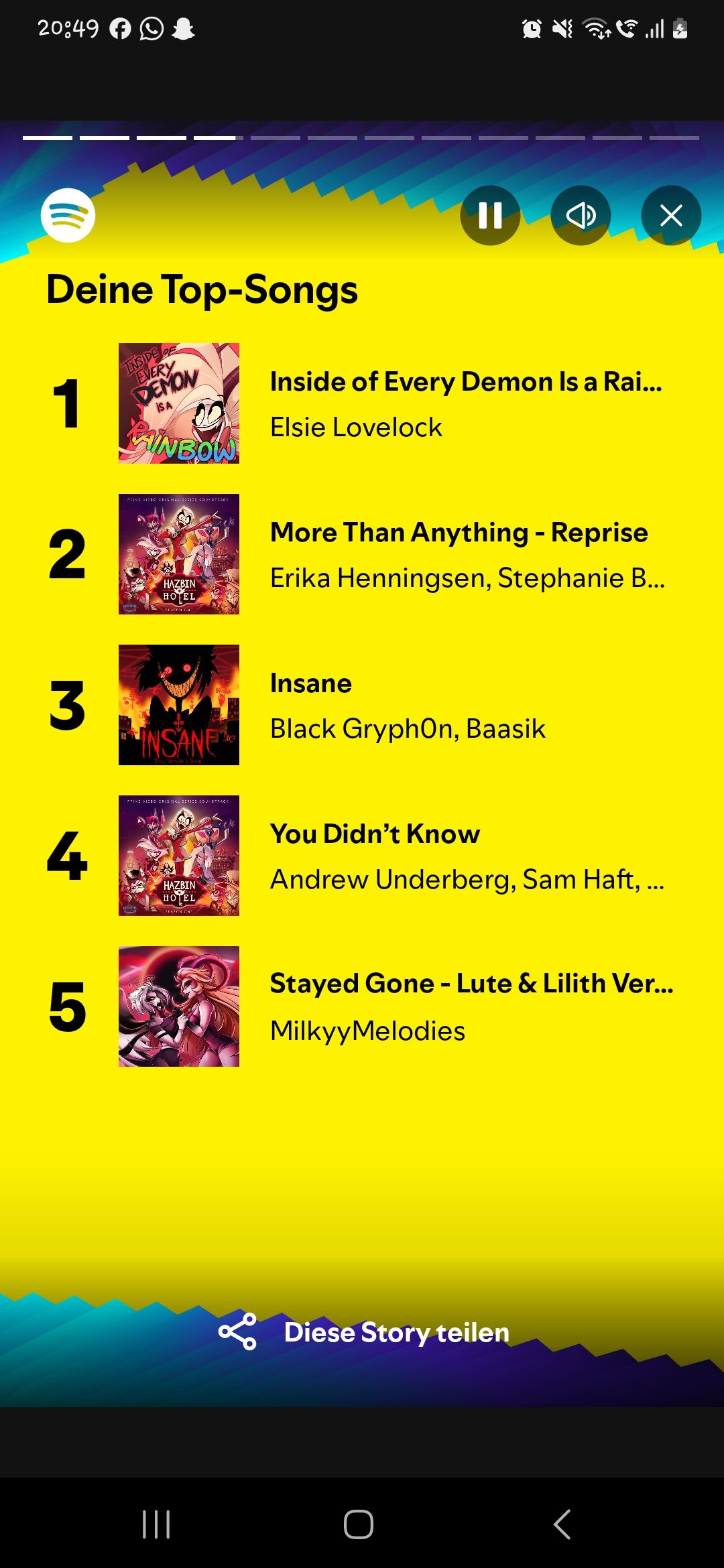Mute the story sound
The height and width of the screenshot is (1568, 724).
coord(581,216)
